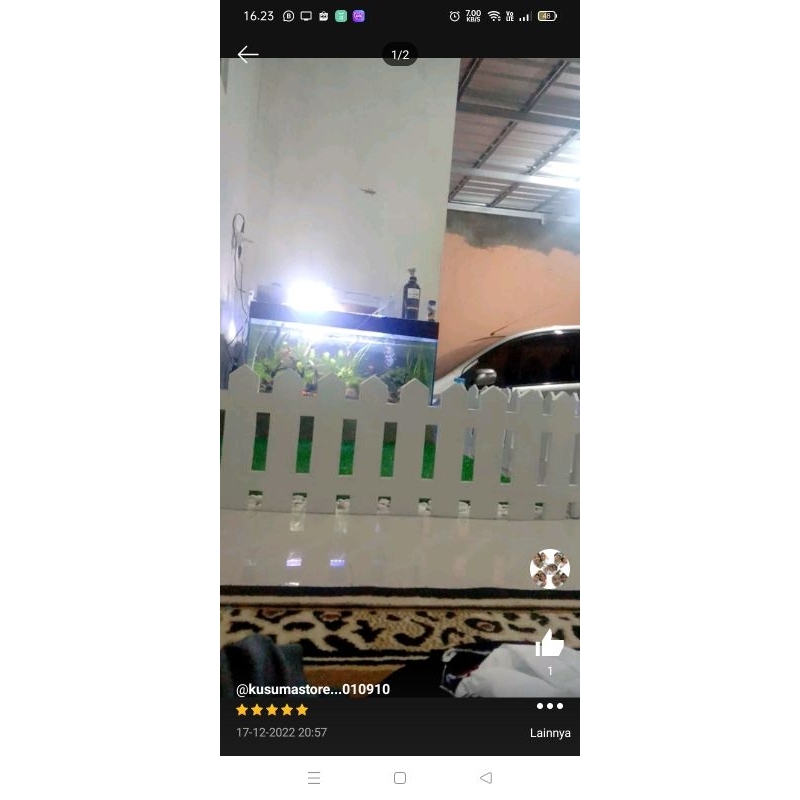Open reviewer profile @kusumastore...010910

click(312, 689)
